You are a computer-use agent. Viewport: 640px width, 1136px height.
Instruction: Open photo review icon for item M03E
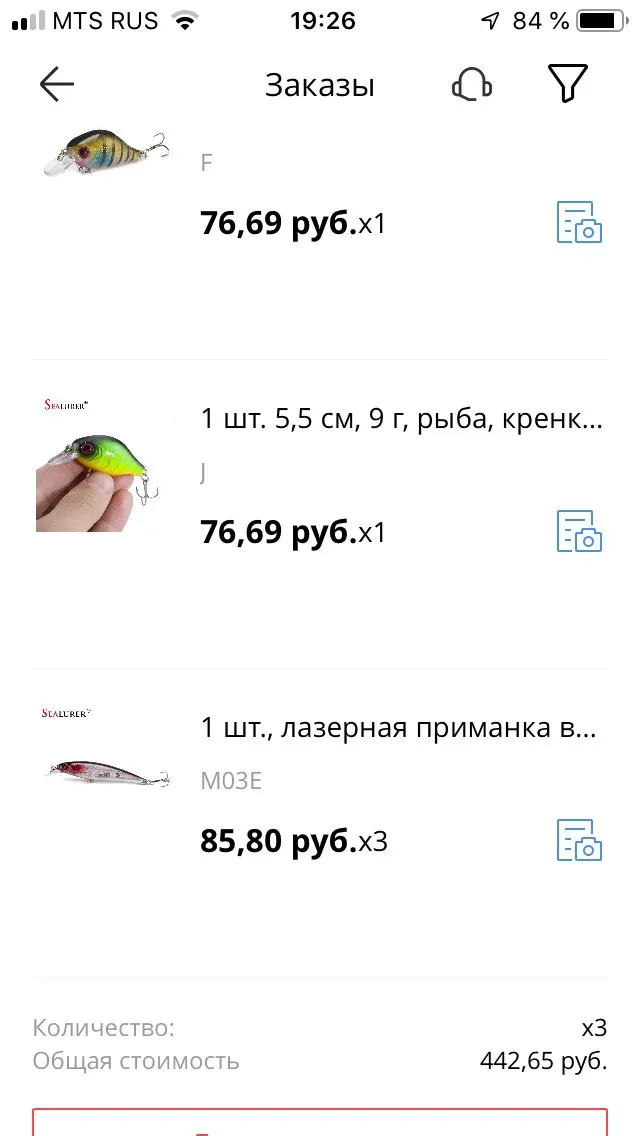point(579,840)
